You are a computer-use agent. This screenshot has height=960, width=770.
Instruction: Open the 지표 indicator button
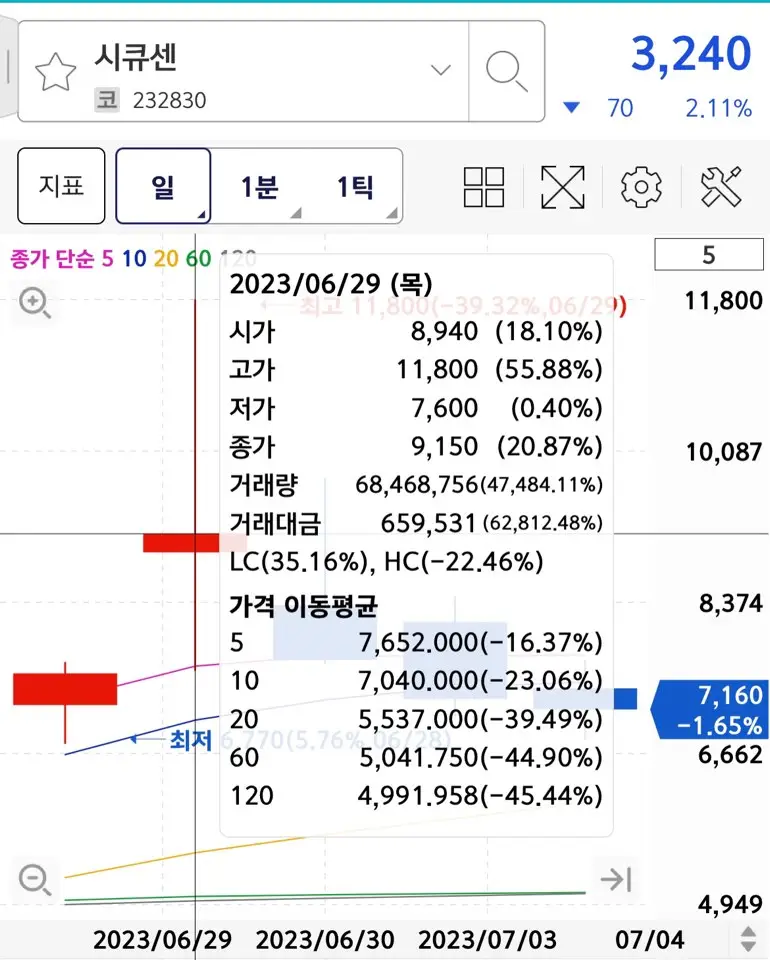[x=61, y=185]
